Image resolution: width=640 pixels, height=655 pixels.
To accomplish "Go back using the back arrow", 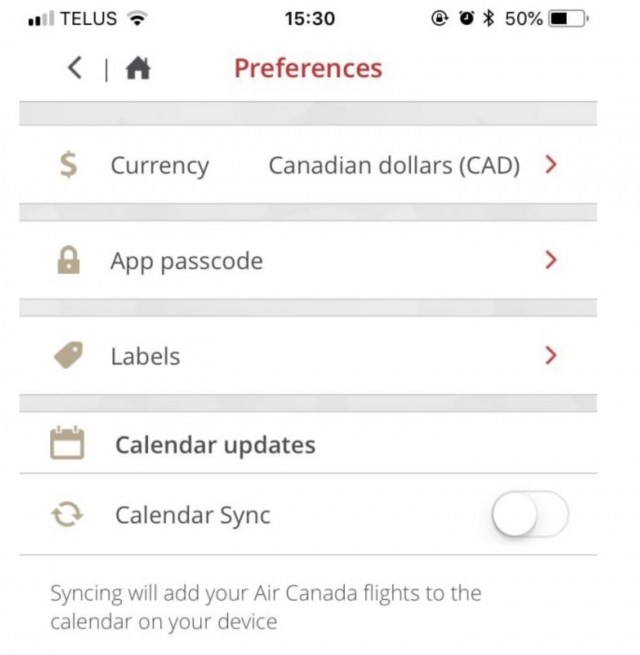I will (75, 68).
